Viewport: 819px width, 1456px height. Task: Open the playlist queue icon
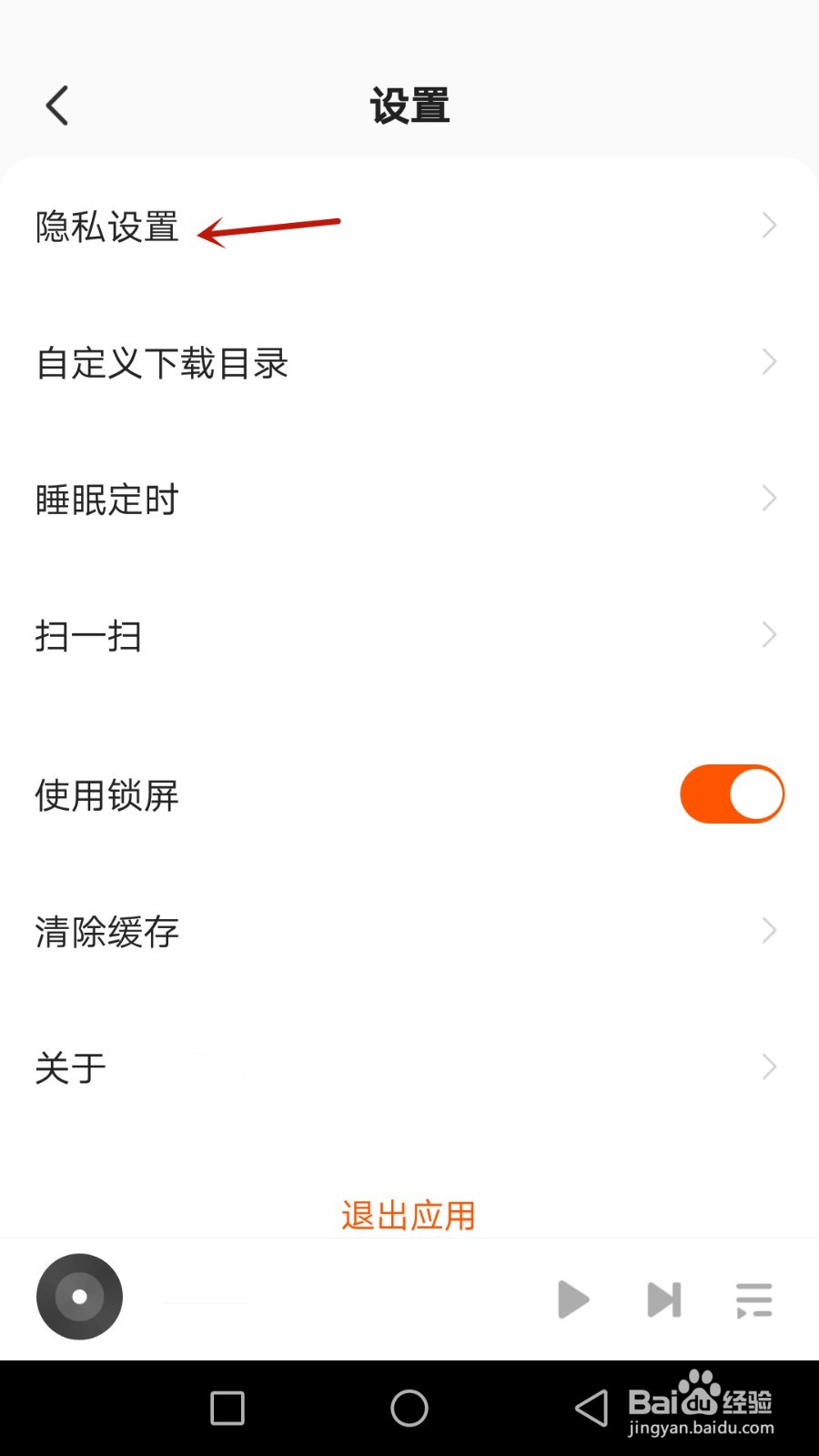(x=753, y=1299)
